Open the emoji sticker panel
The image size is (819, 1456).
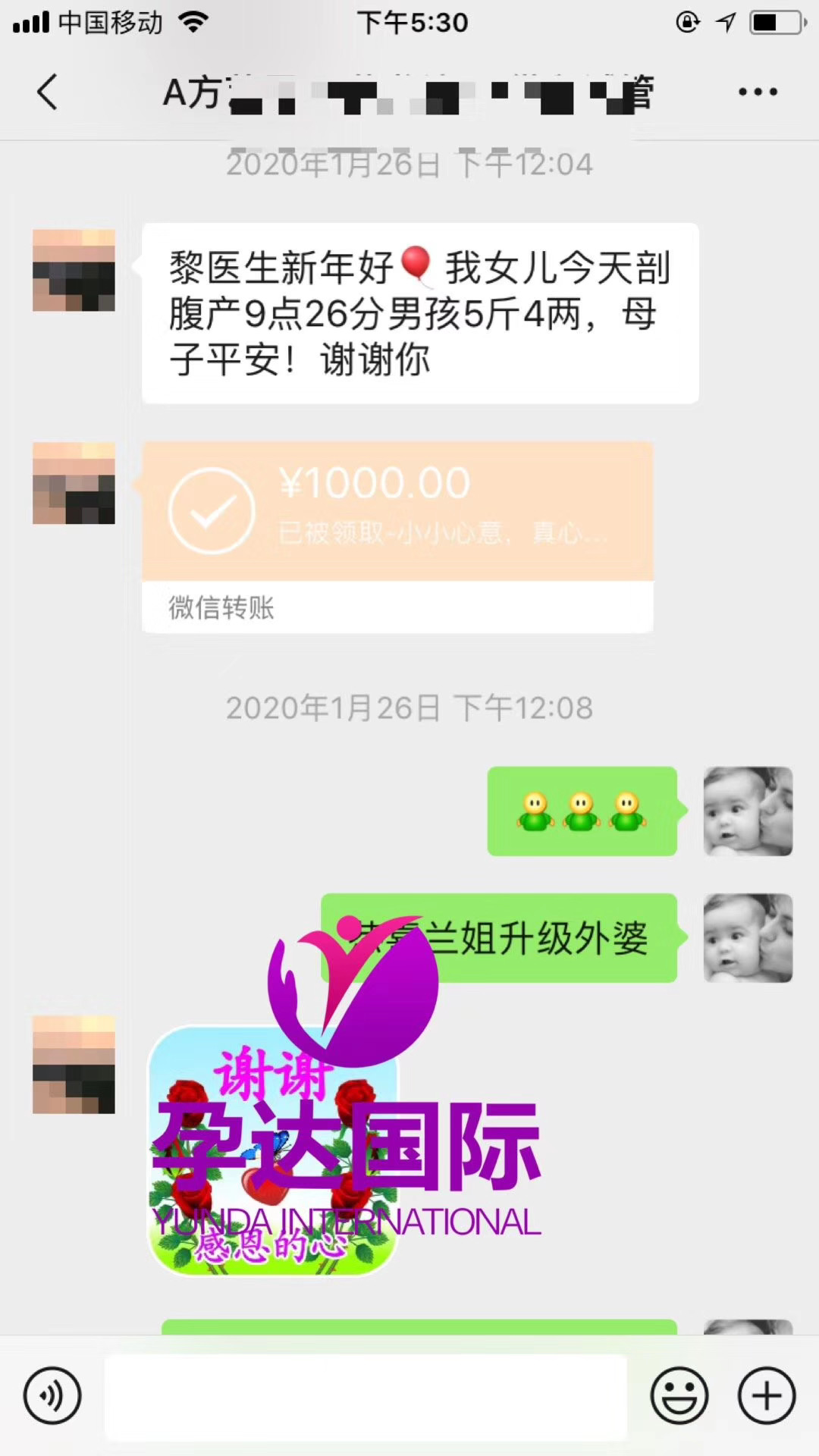(x=679, y=1395)
